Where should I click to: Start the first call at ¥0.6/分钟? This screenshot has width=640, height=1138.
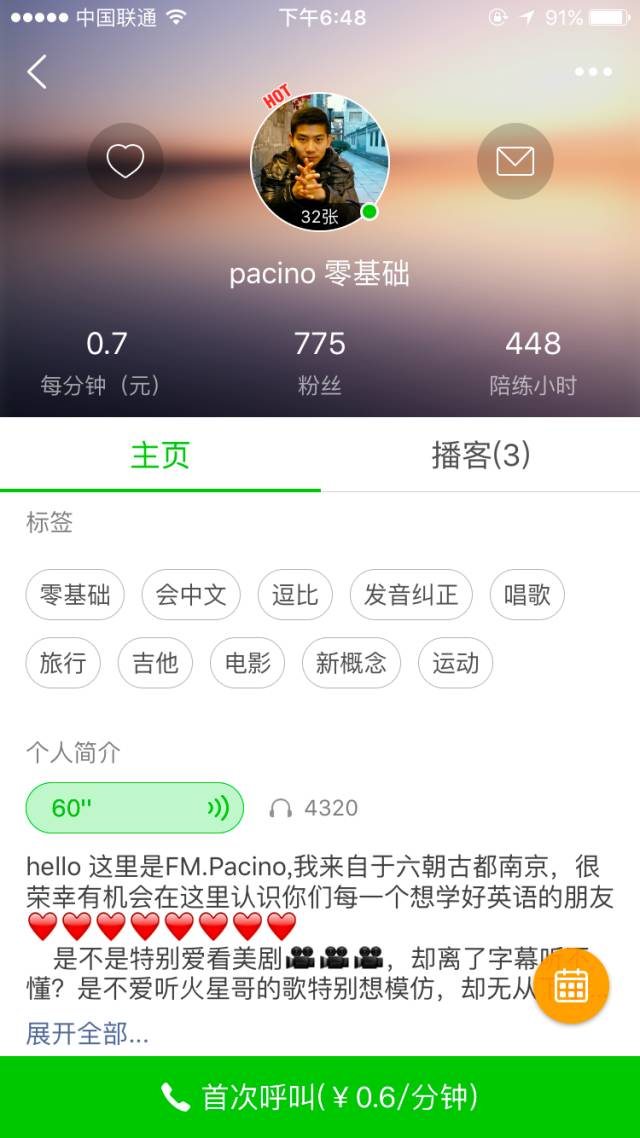320,1097
